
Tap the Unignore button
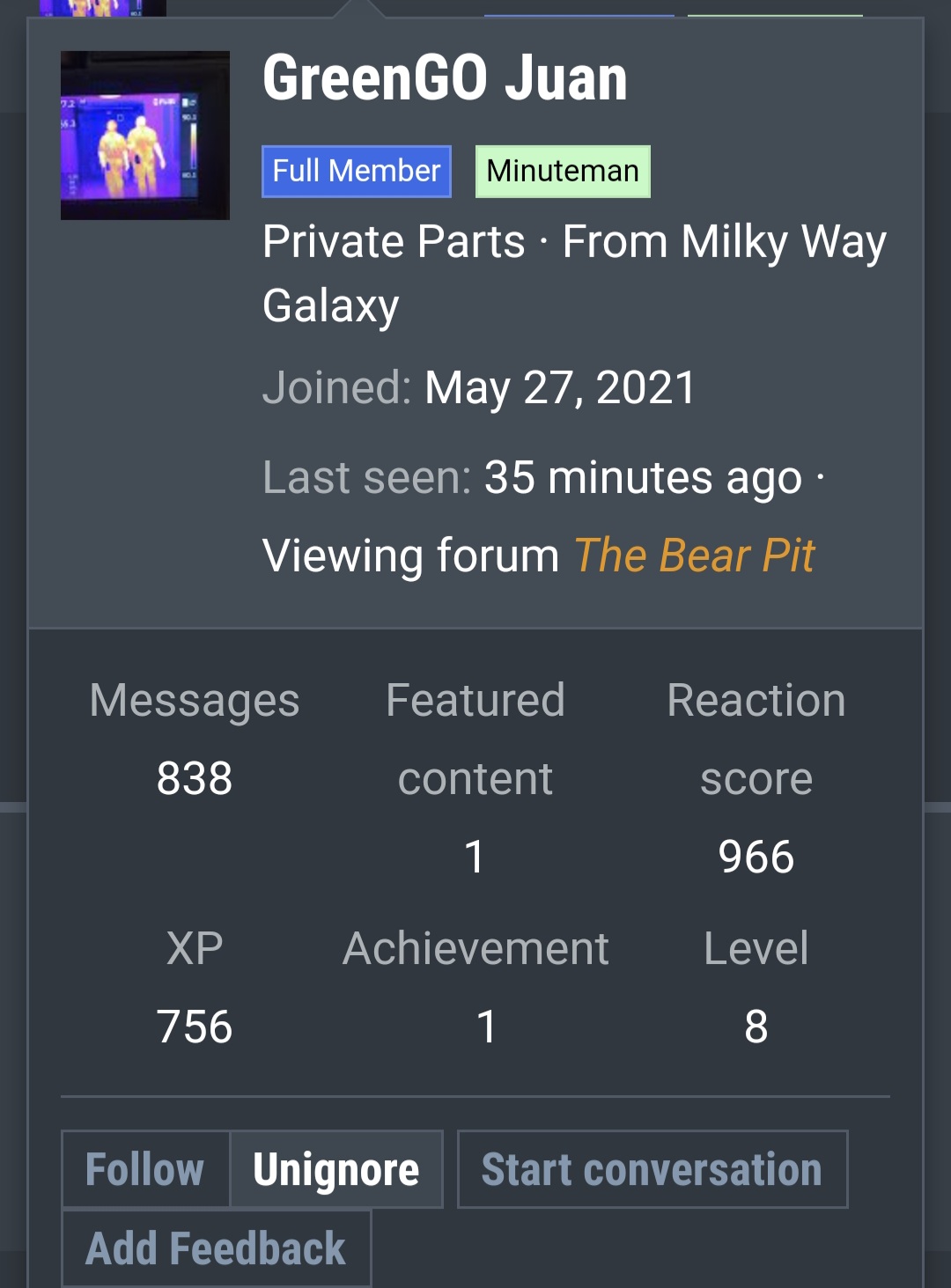[x=335, y=1169]
